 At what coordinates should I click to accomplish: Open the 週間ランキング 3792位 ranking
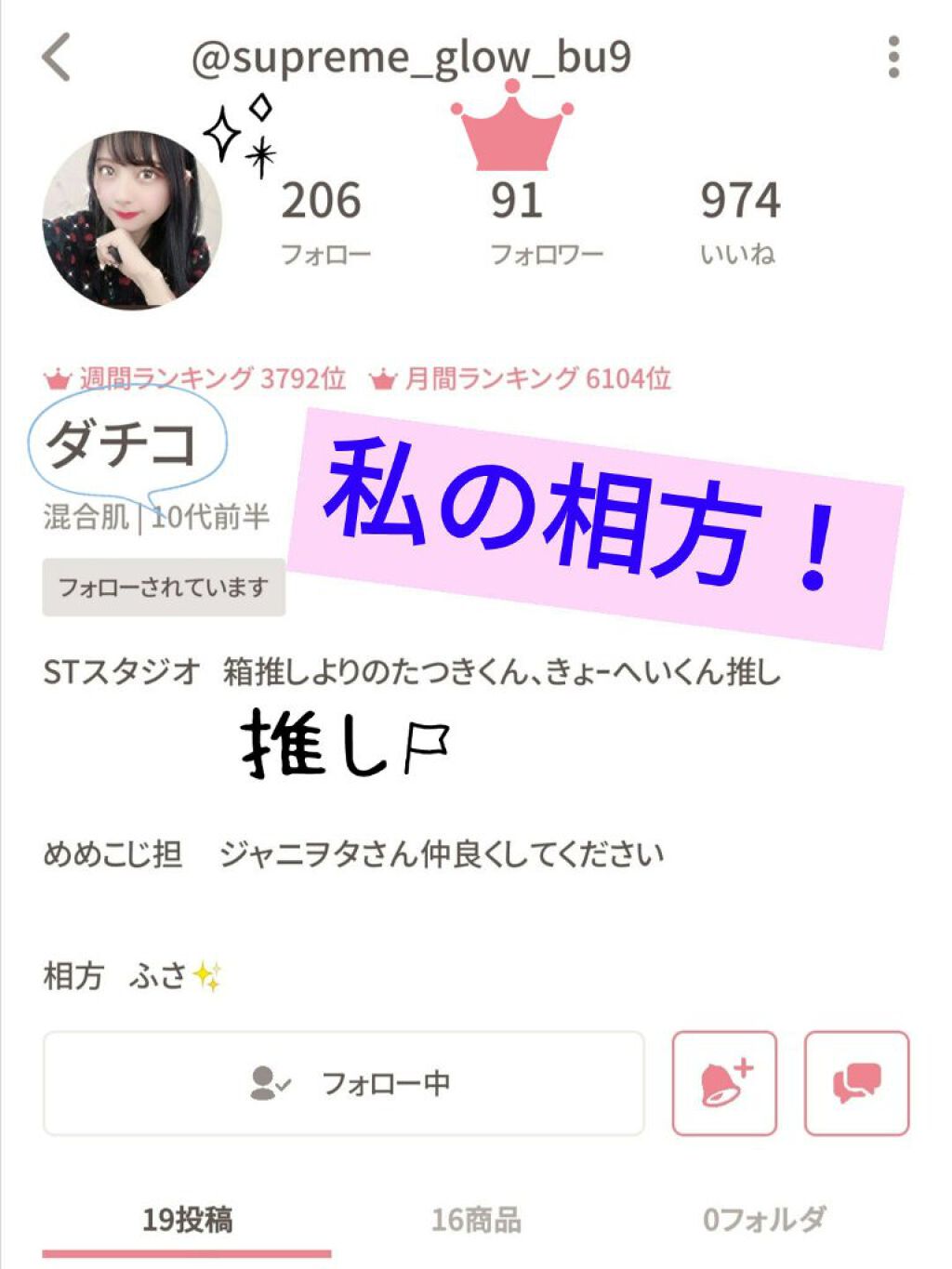click(x=194, y=378)
